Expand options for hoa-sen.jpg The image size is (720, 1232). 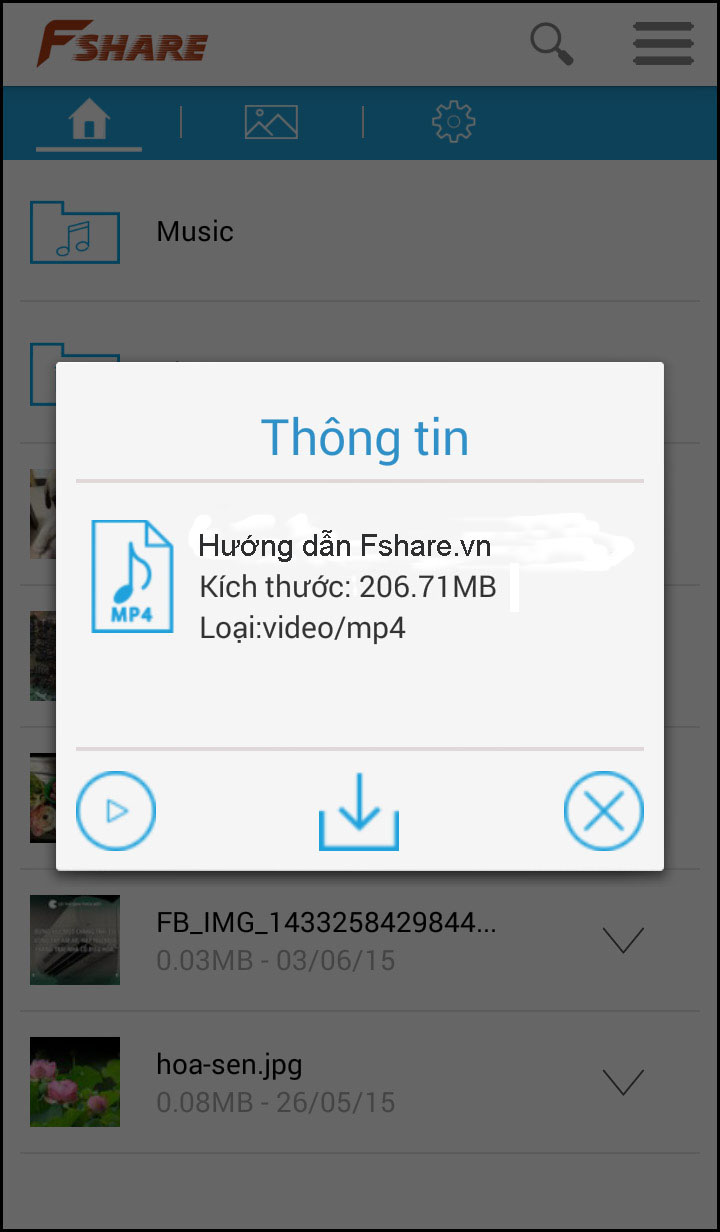coord(623,1082)
